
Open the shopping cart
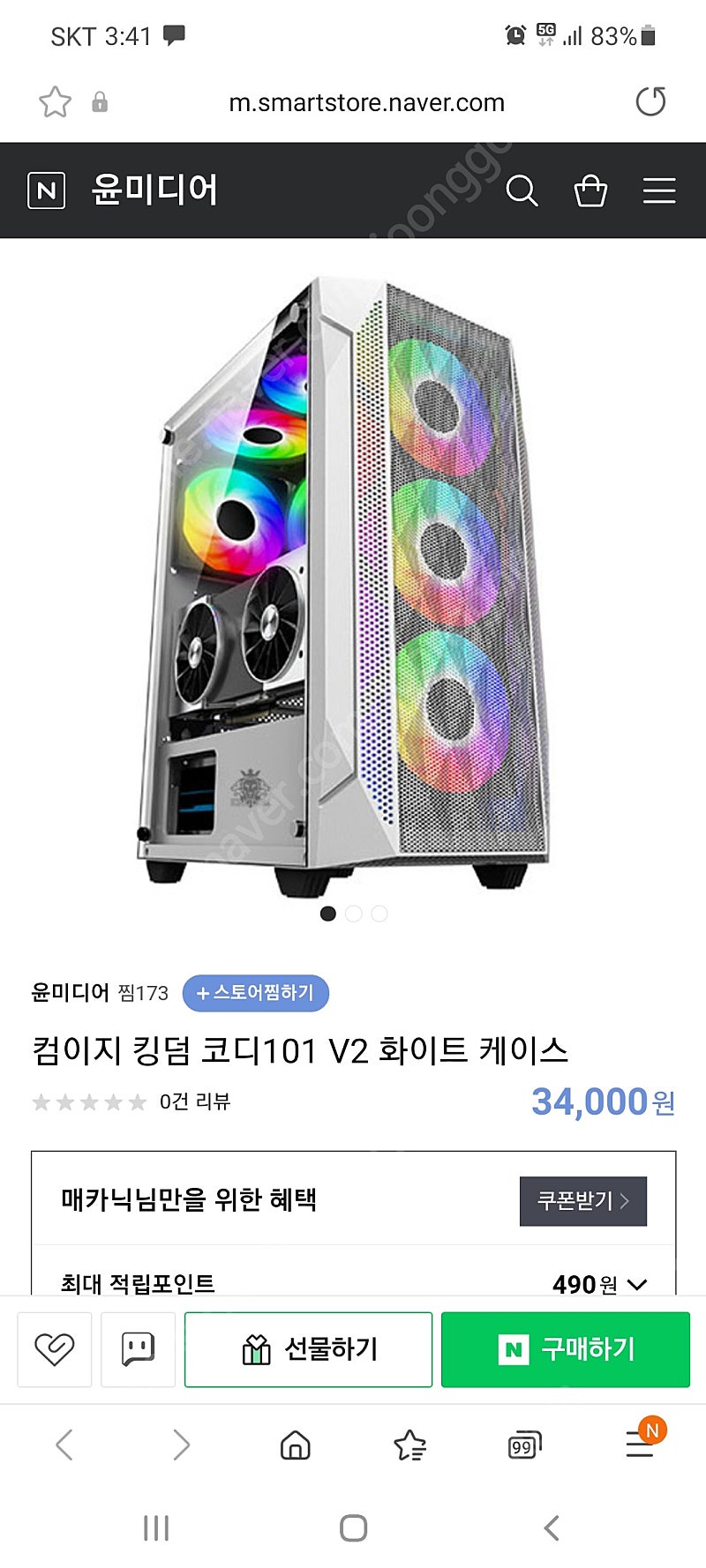[590, 190]
